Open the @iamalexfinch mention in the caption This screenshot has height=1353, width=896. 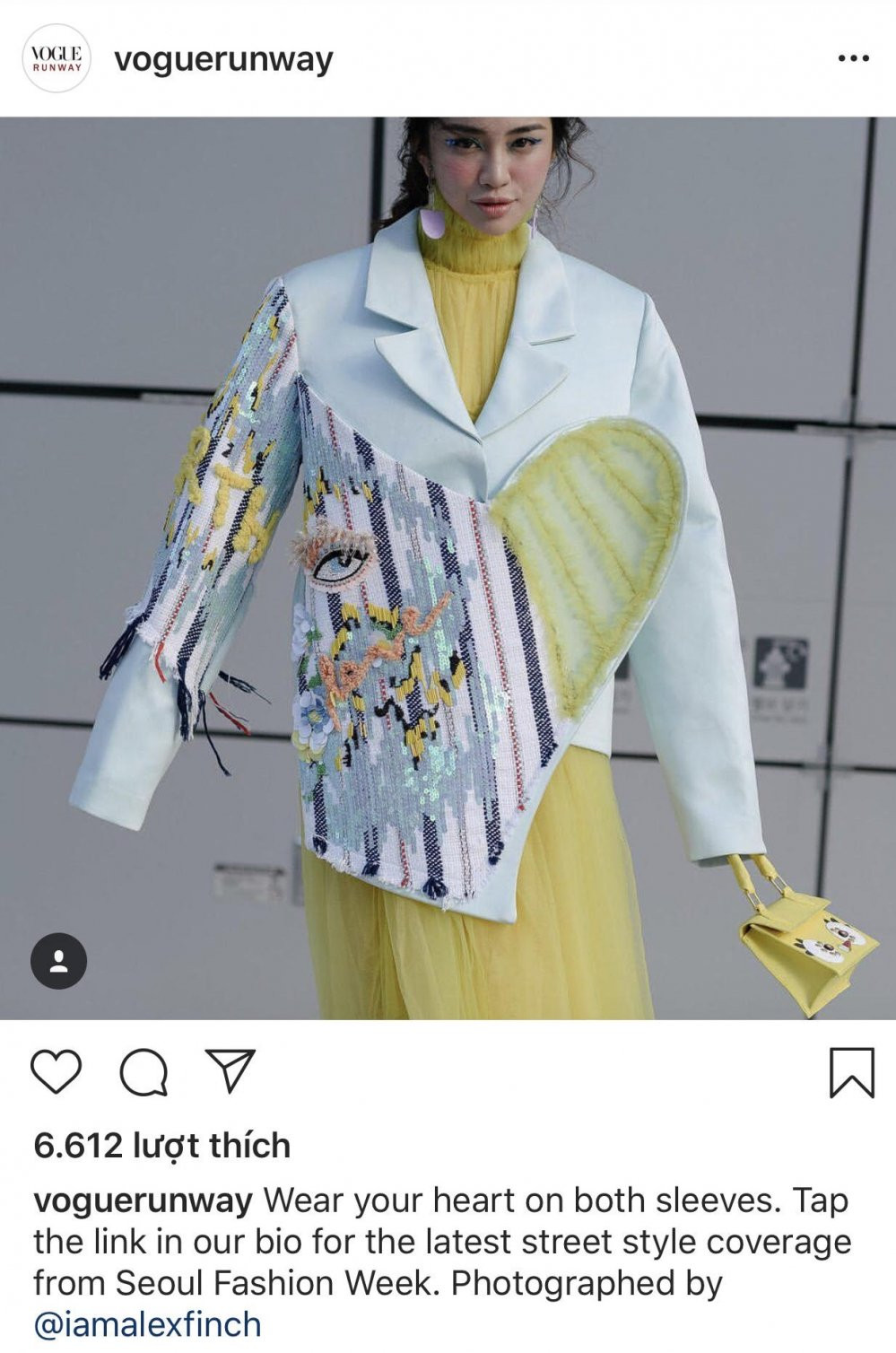point(147,1324)
